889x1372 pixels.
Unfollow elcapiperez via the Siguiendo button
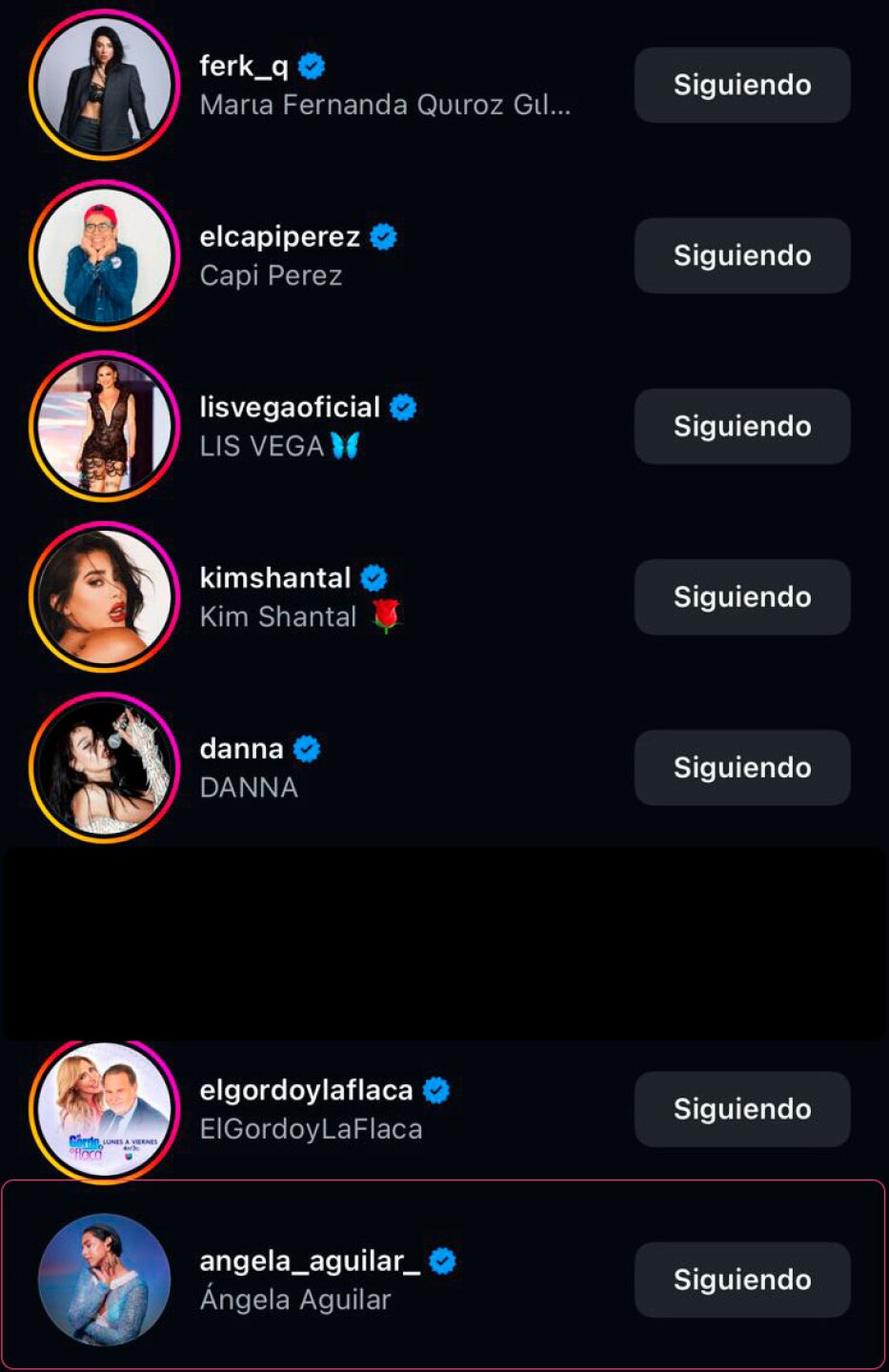tap(742, 255)
